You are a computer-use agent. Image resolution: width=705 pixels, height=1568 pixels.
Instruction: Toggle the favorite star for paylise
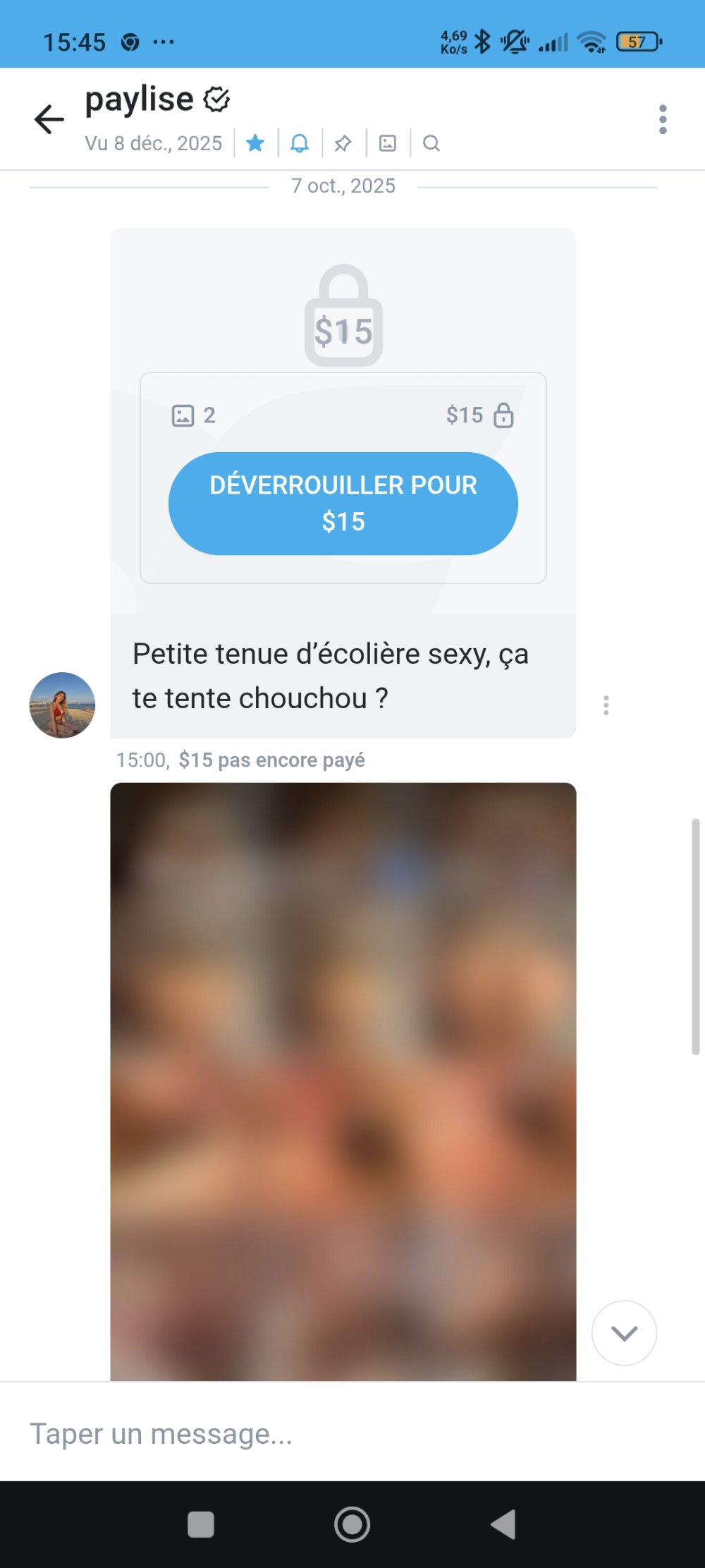[255, 144]
